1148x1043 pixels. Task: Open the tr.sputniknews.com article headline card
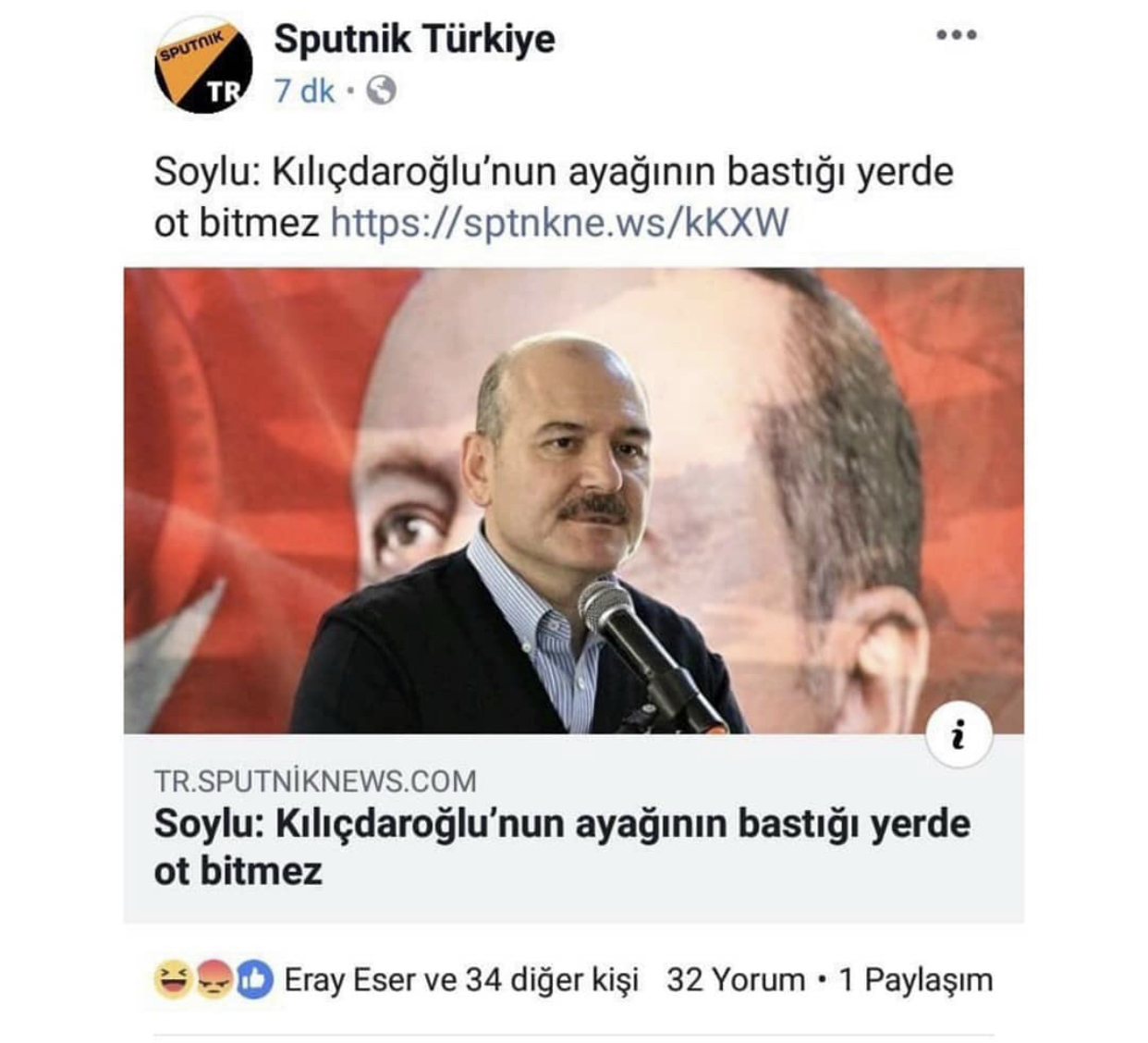point(561,846)
